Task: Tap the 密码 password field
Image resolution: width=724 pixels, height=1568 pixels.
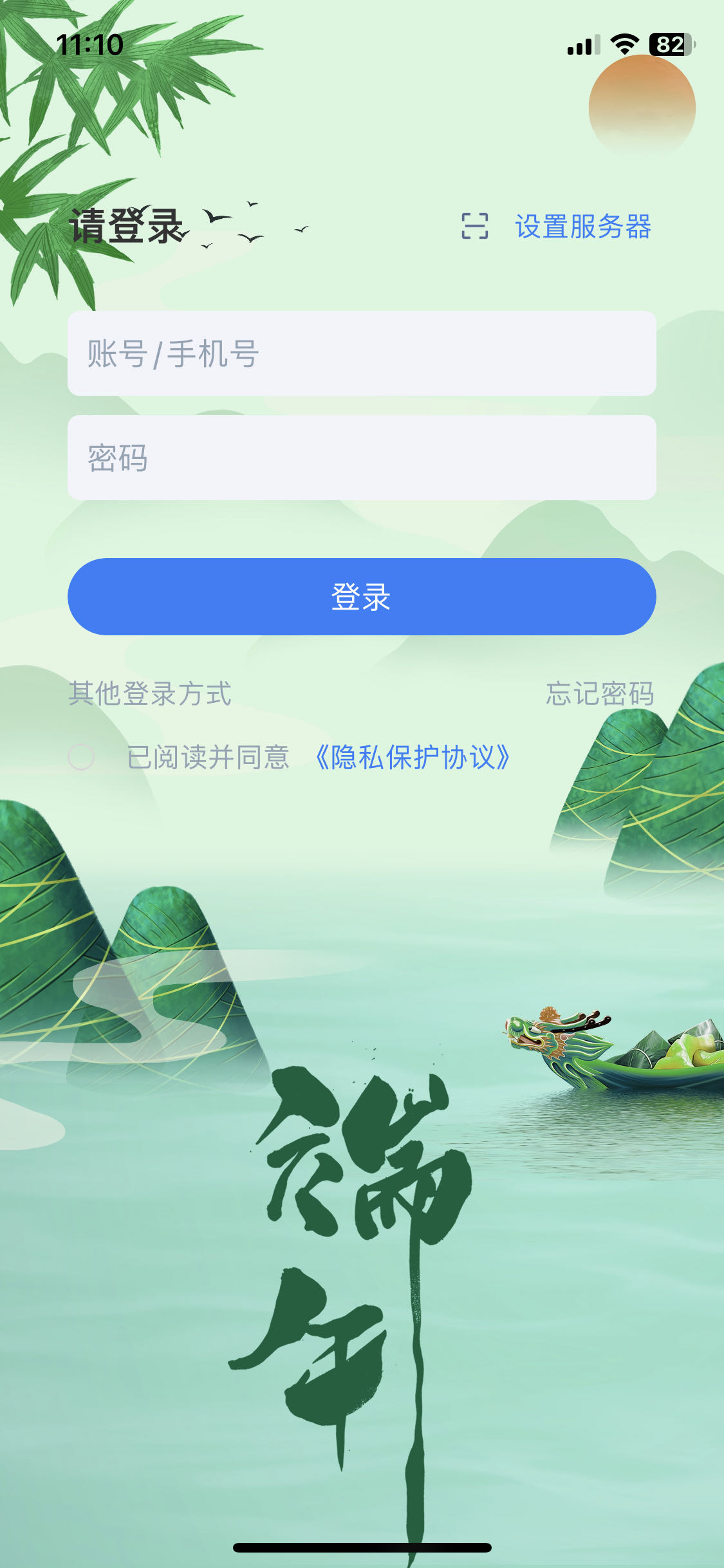Action: (x=362, y=458)
